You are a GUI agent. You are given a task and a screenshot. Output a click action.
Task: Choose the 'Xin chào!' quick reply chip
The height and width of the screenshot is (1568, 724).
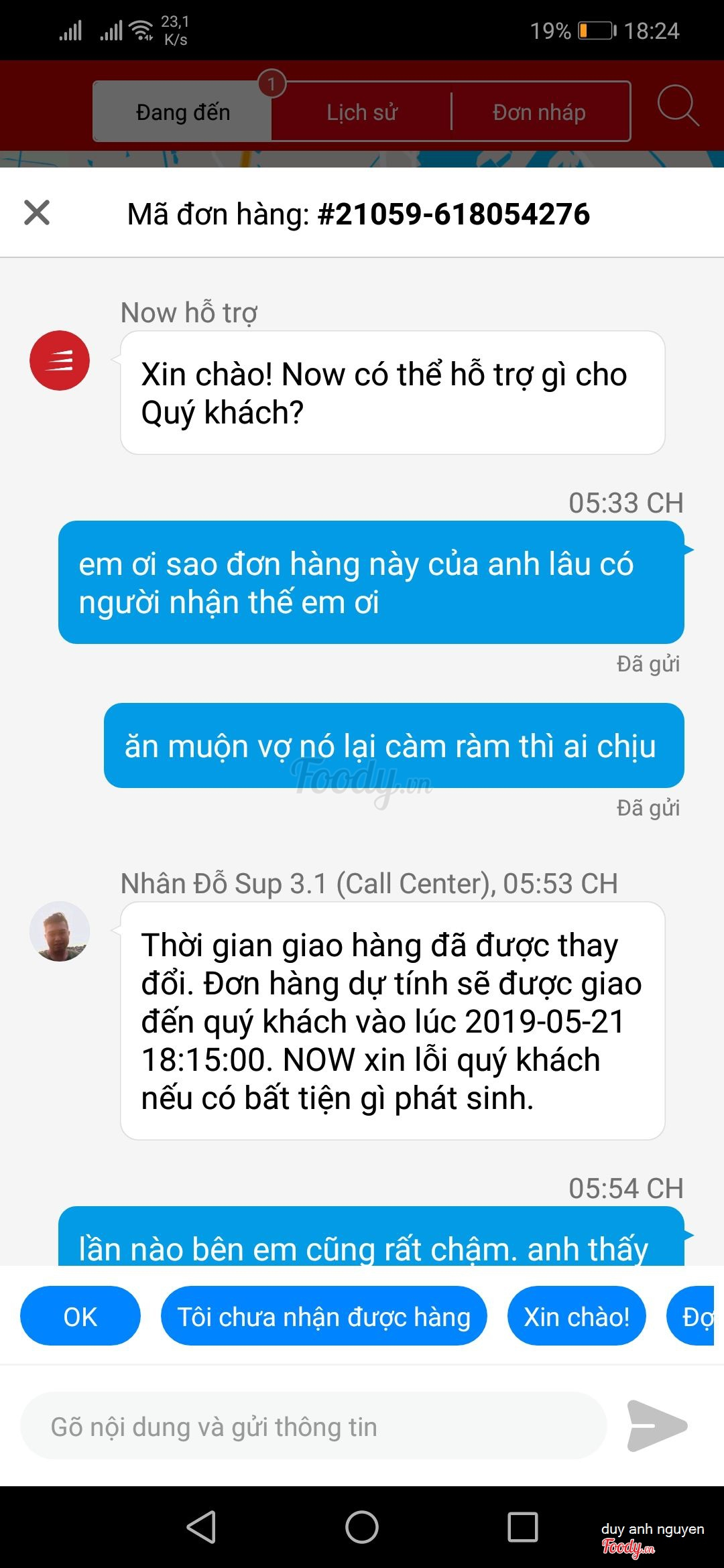tap(577, 1317)
